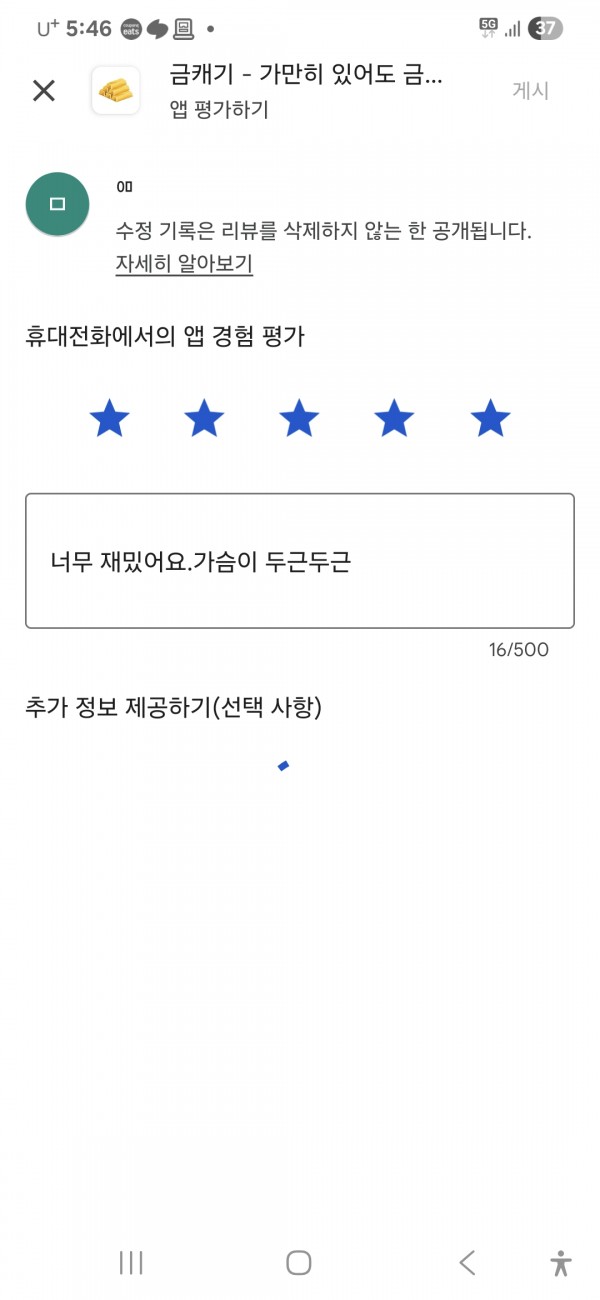This screenshot has height=1300, width=600.
Task: Open recent apps from navigation bar
Action: (131, 1262)
